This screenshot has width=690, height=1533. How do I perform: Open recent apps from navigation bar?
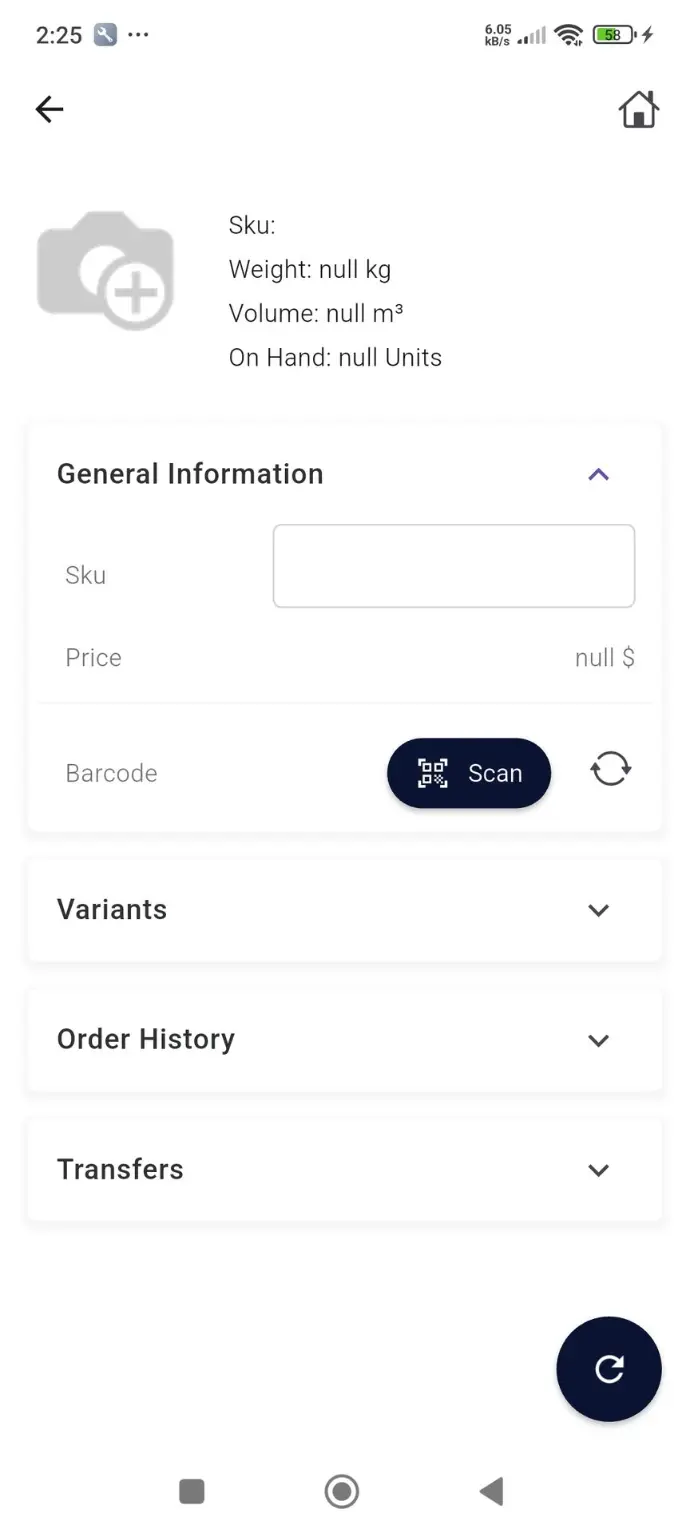pos(192,1492)
